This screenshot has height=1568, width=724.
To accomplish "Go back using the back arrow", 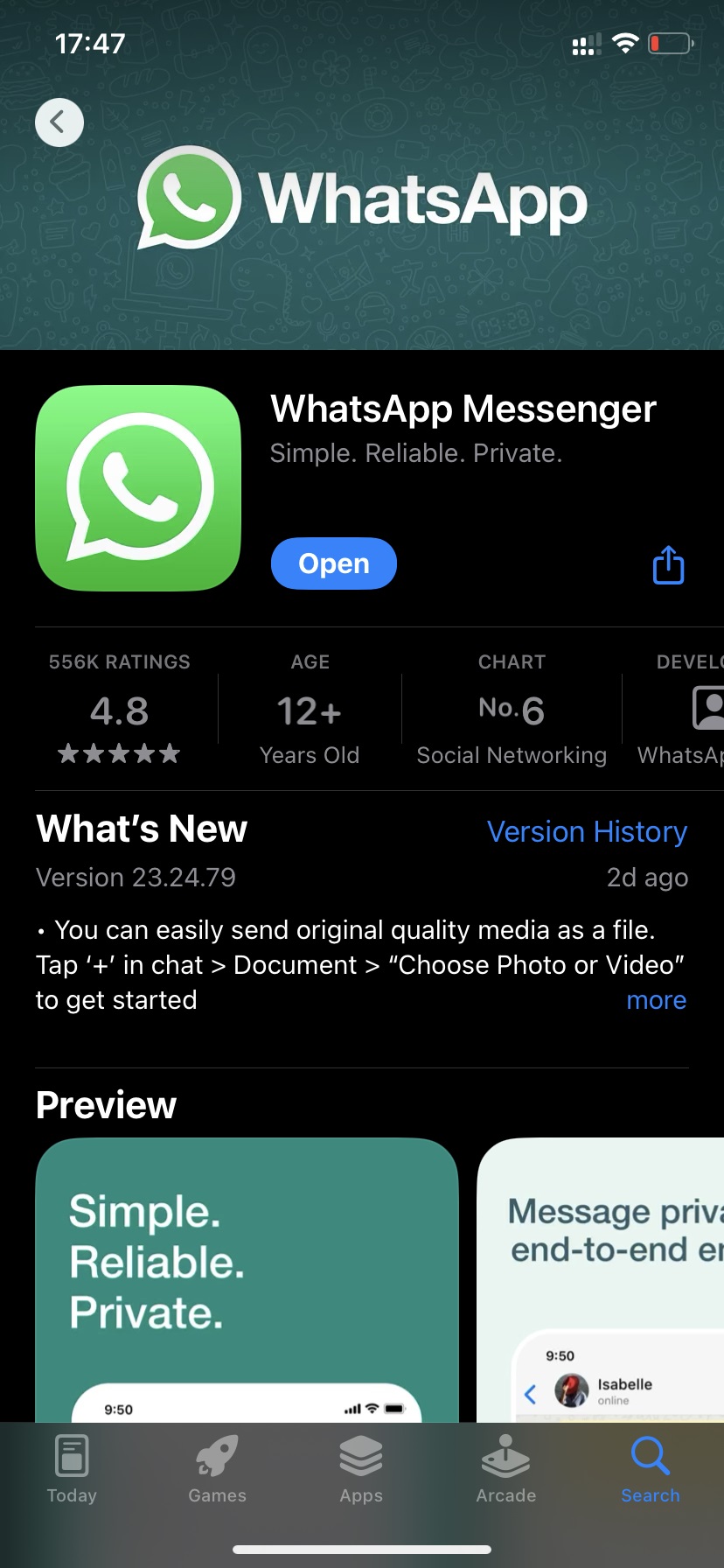I will pyautogui.click(x=59, y=122).
